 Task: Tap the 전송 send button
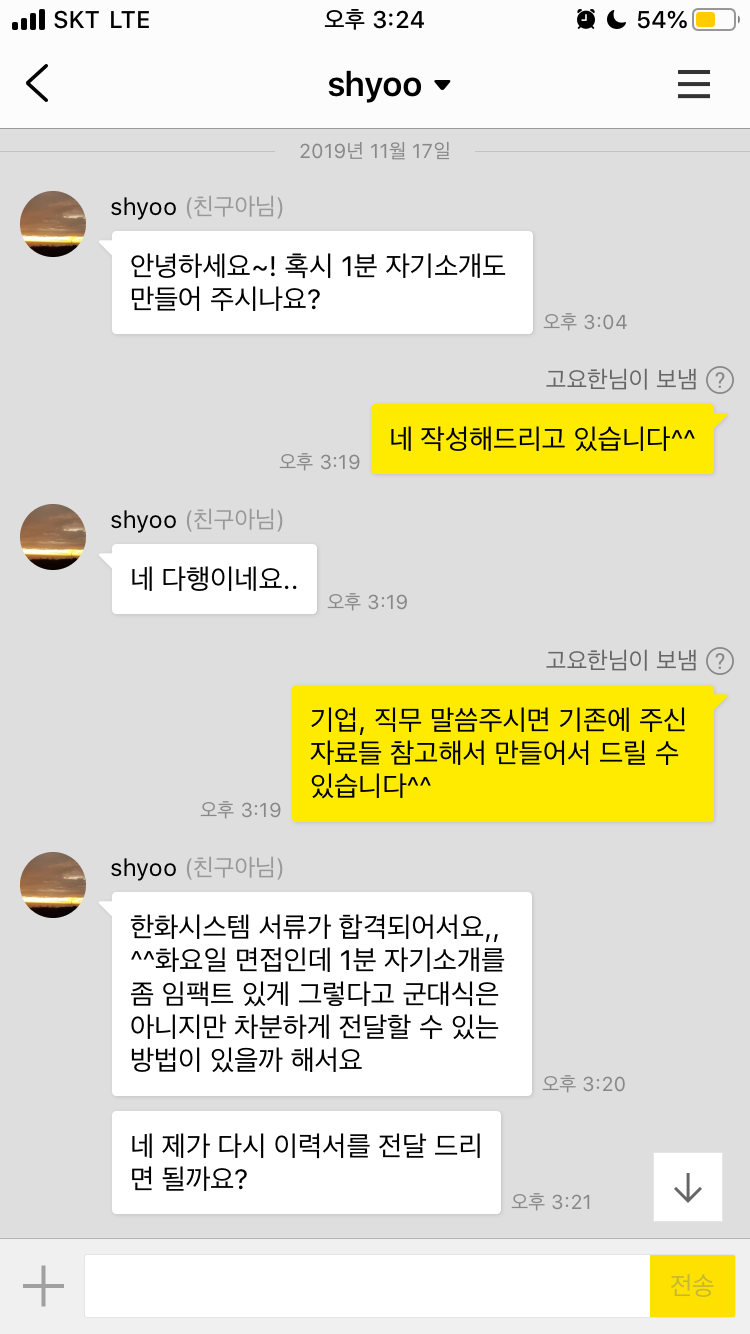click(692, 1286)
